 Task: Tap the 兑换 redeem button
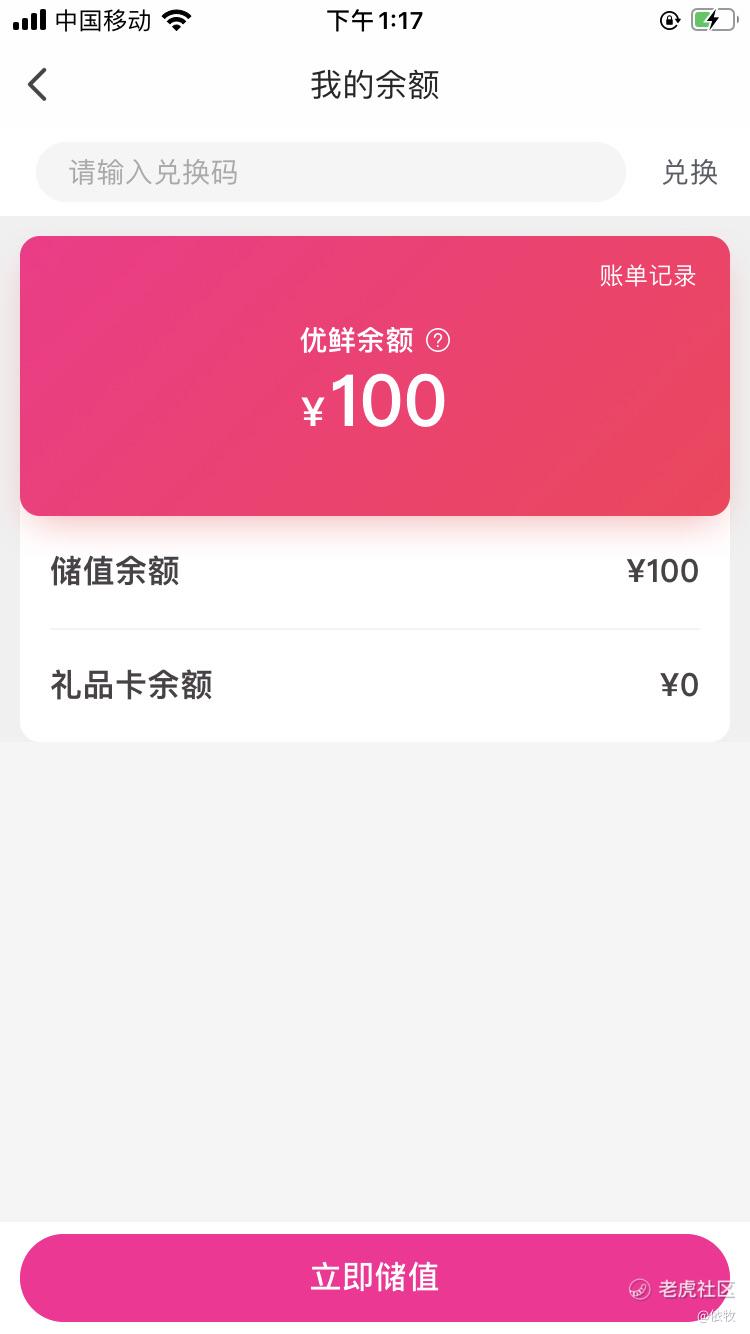pos(690,172)
